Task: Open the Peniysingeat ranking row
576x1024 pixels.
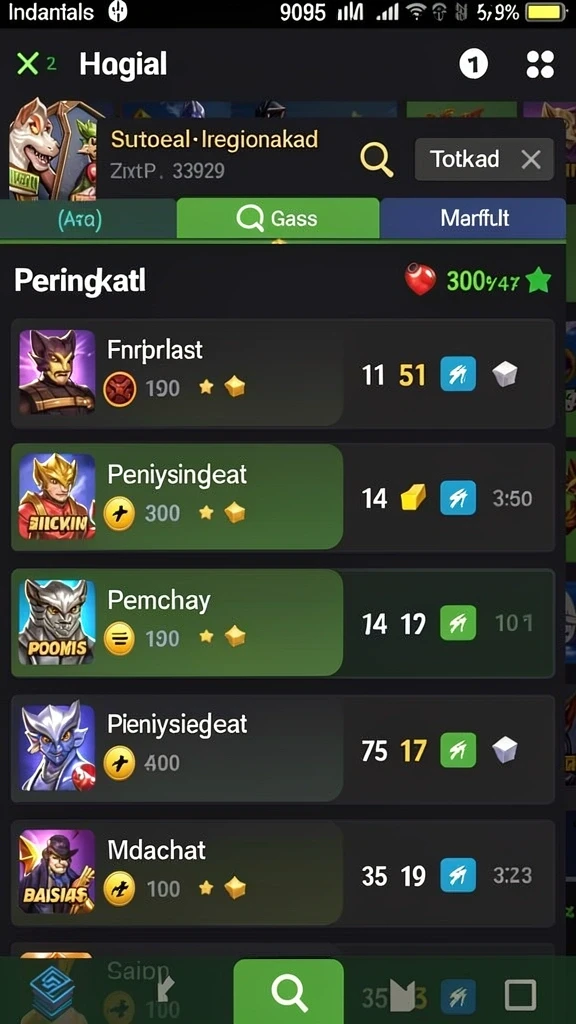Action: [283, 498]
